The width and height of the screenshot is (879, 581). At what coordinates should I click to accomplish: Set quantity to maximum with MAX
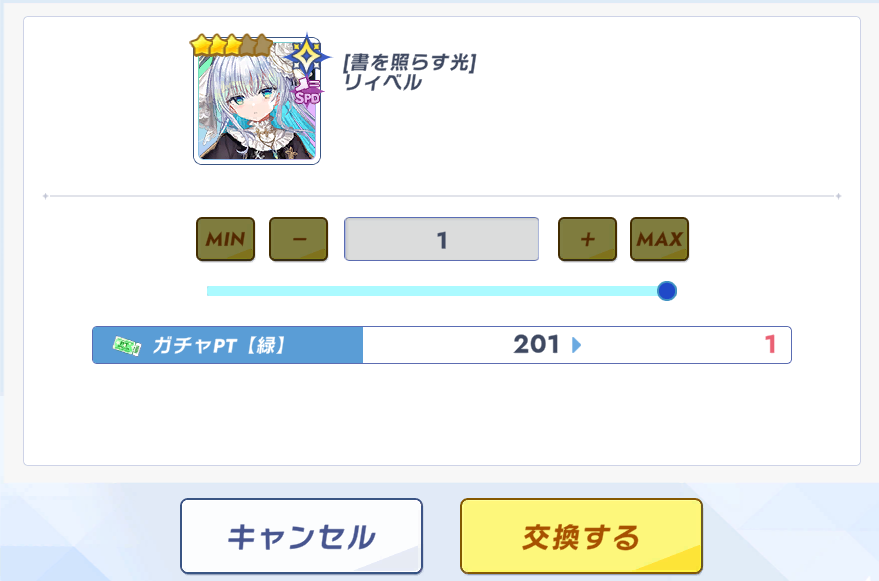click(x=659, y=239)
